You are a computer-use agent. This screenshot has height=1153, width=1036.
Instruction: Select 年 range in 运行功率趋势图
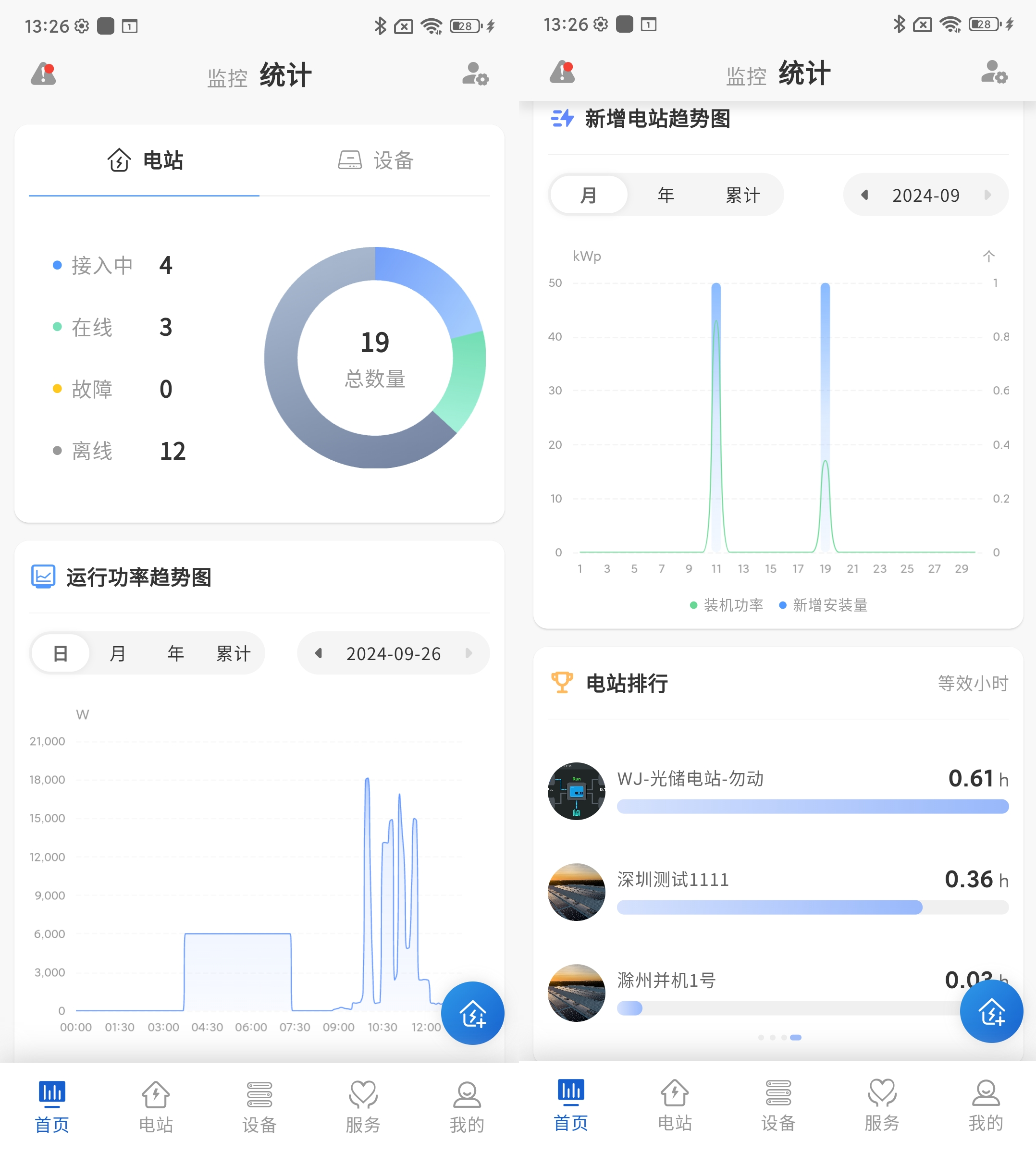point(175,653)
